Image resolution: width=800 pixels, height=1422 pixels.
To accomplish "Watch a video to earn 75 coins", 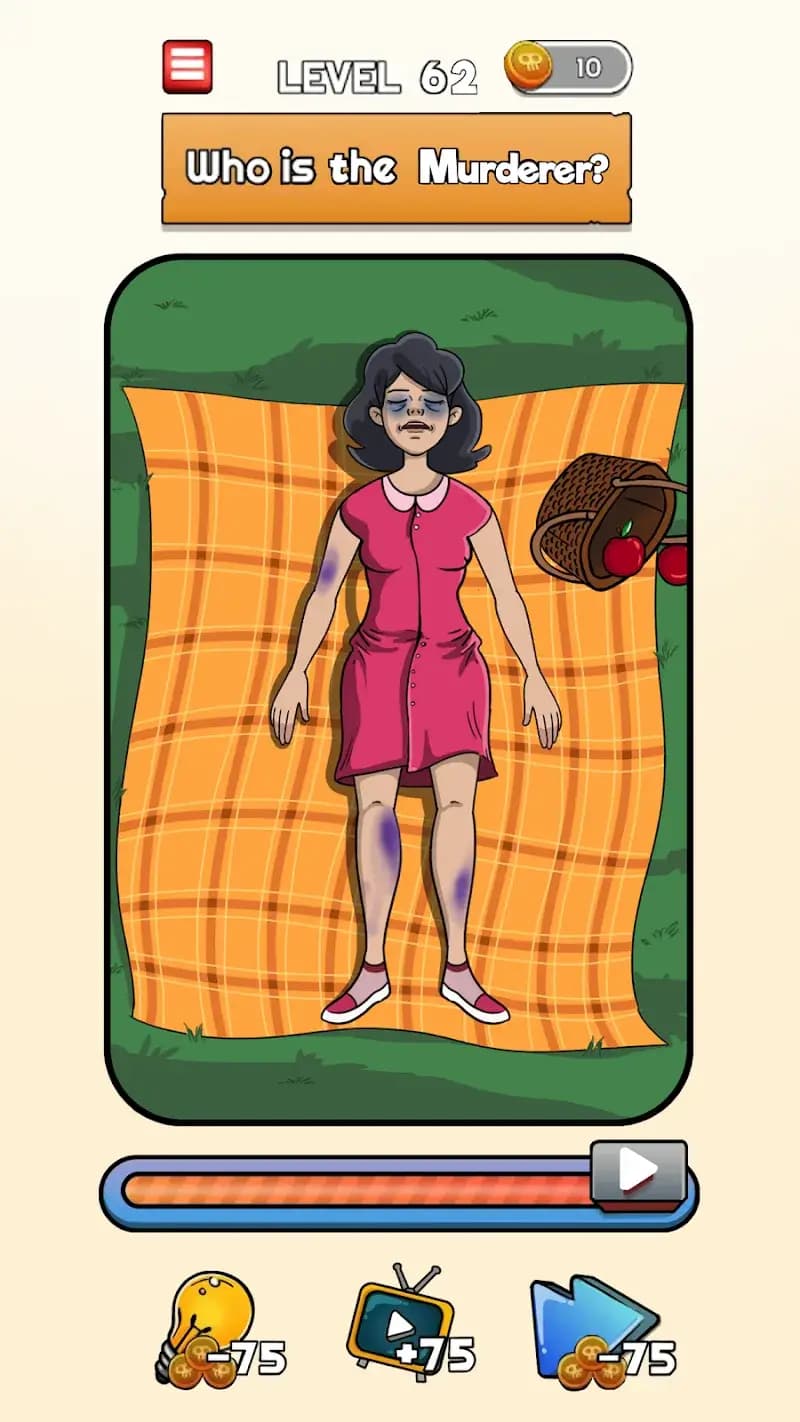I will (x=405, y=1322).
